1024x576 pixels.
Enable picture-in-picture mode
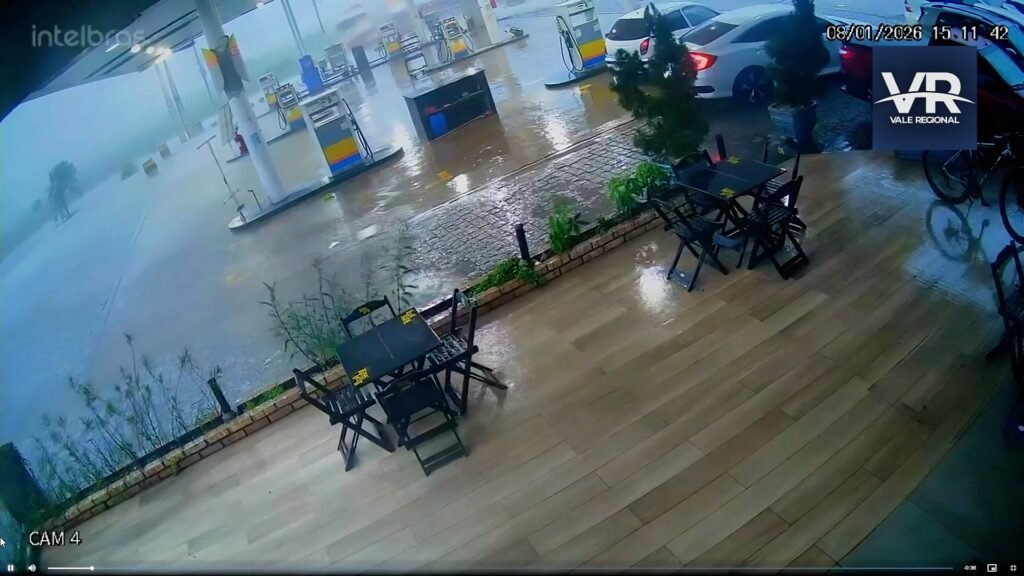[992, 568]
